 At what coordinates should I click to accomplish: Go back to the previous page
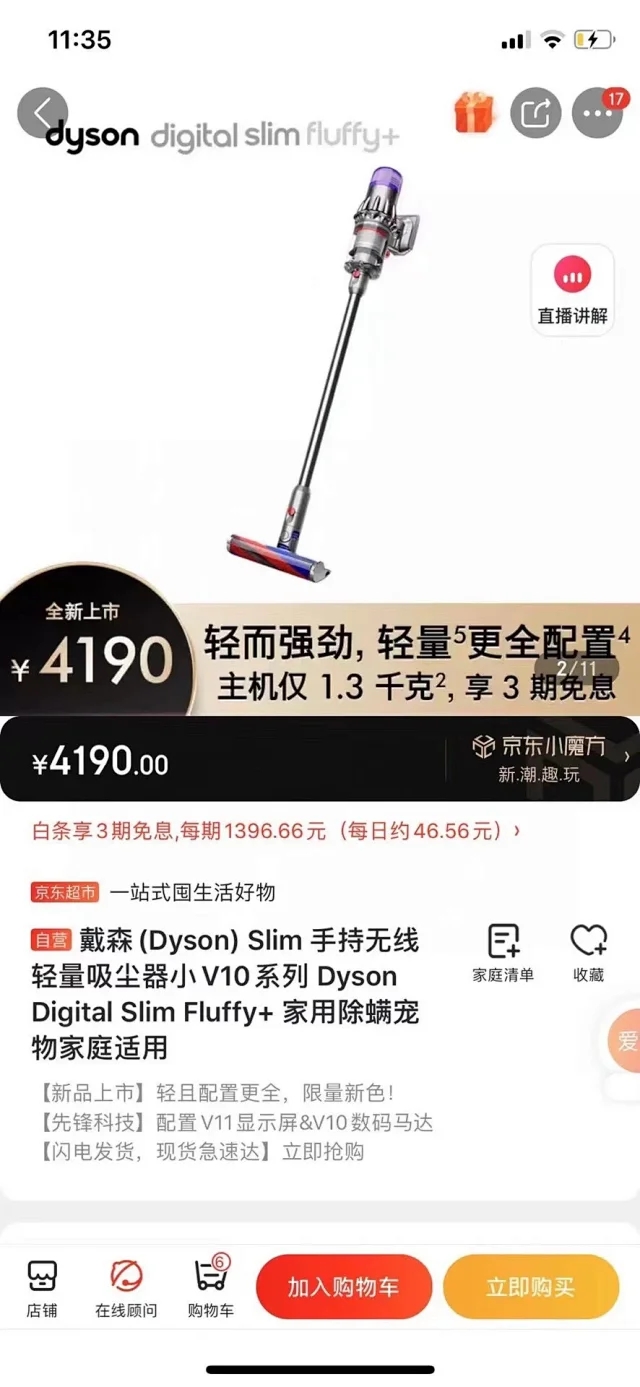point(42,114)
